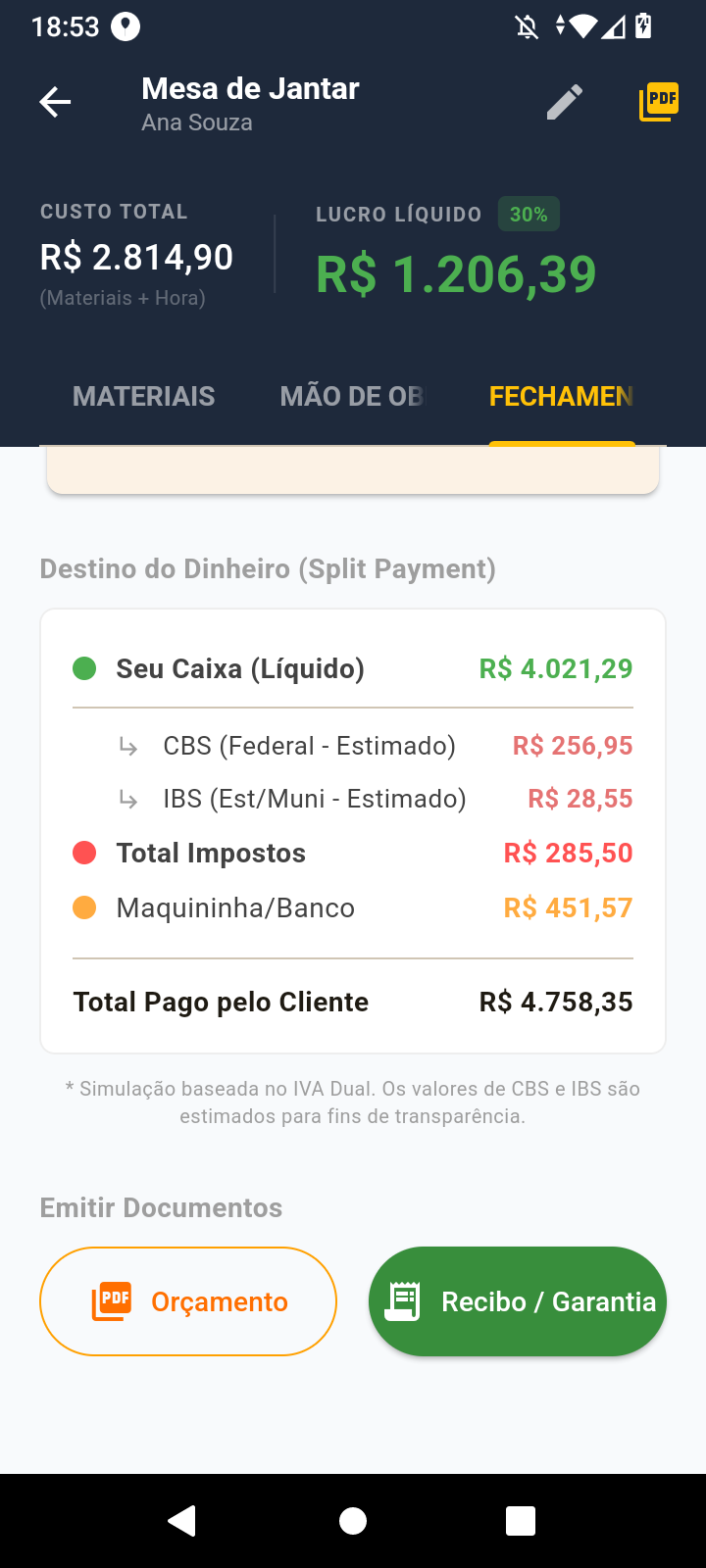Tap the muted notifications bell icon
This screenshot has width=706, height=1568.
[526, 27]
